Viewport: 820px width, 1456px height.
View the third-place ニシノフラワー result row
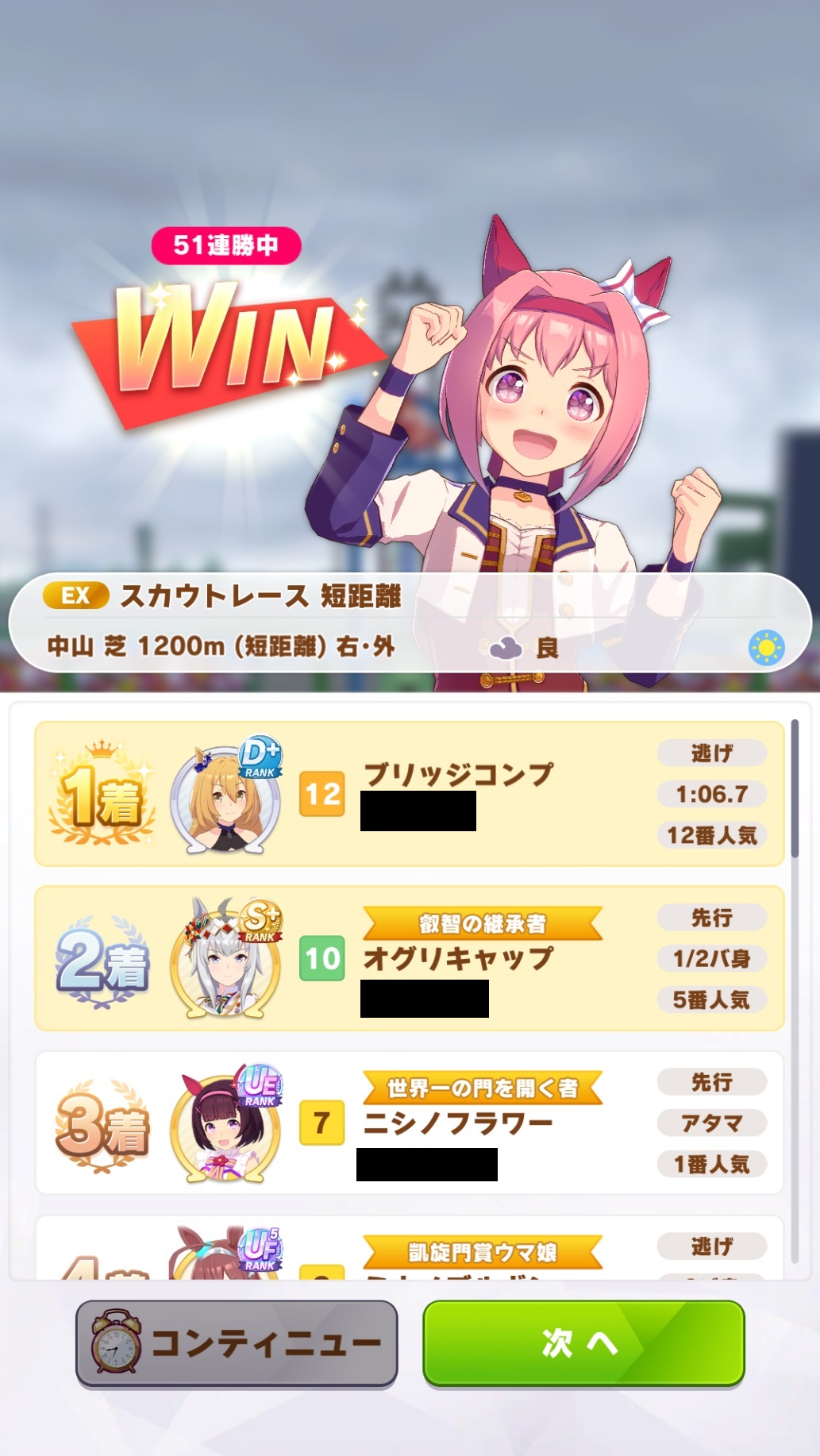410,1122
